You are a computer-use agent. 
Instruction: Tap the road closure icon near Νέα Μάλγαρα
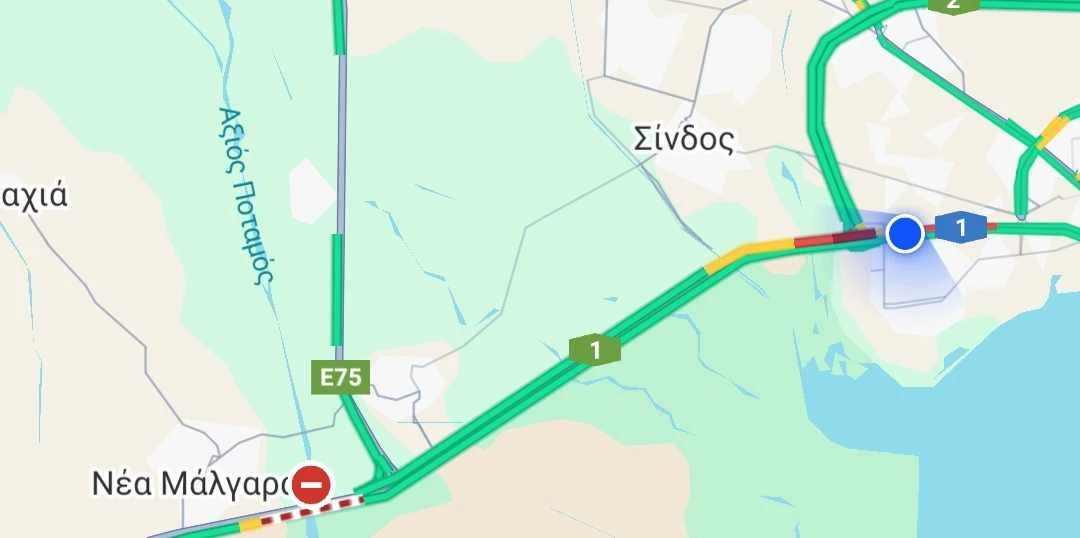pos(311,486)
